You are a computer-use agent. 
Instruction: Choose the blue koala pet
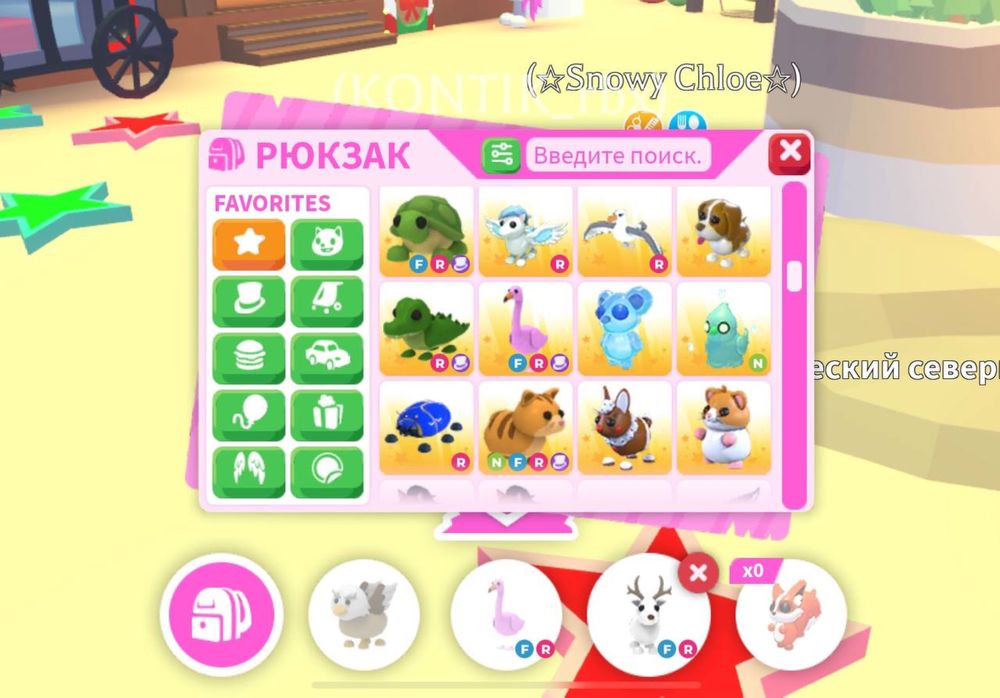pos(624,328)
